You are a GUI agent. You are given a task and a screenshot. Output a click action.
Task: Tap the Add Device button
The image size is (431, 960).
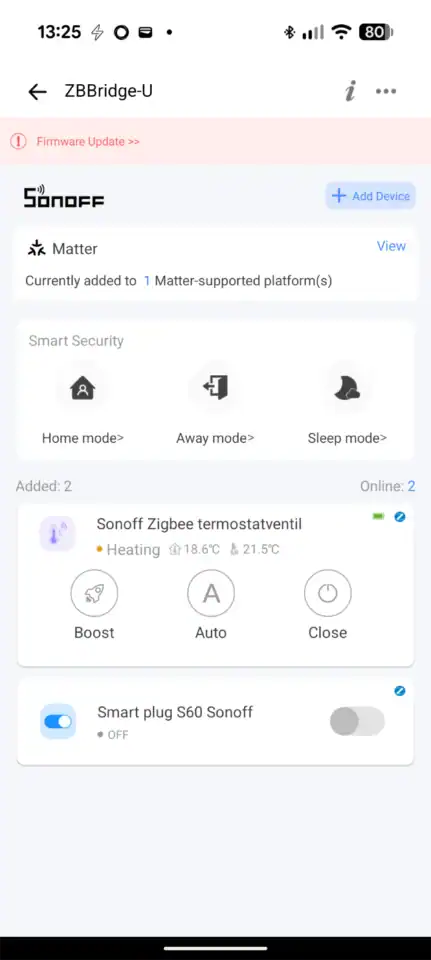pos(370,196)
